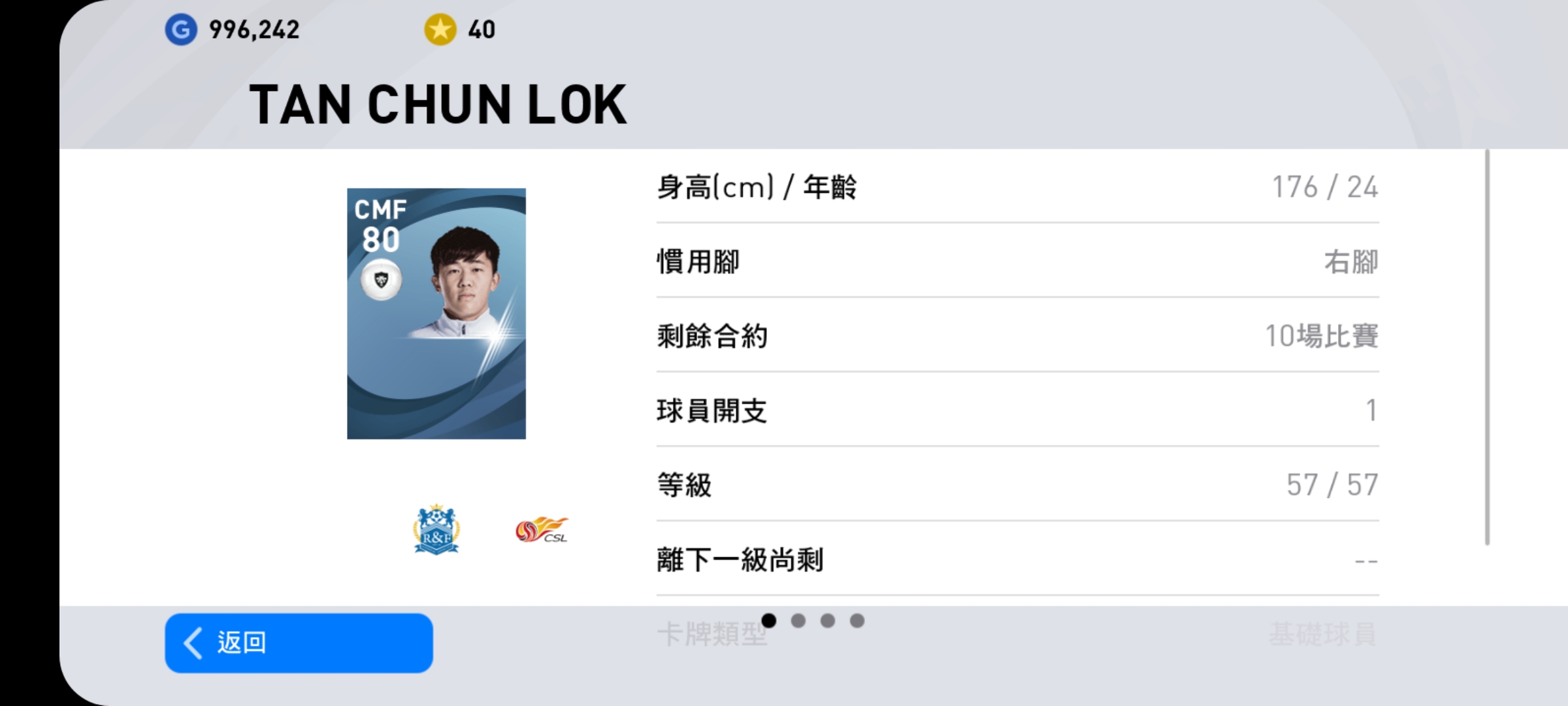1568x706 pixels.
Task: Tap the 返回 back button
Action: 299,643
